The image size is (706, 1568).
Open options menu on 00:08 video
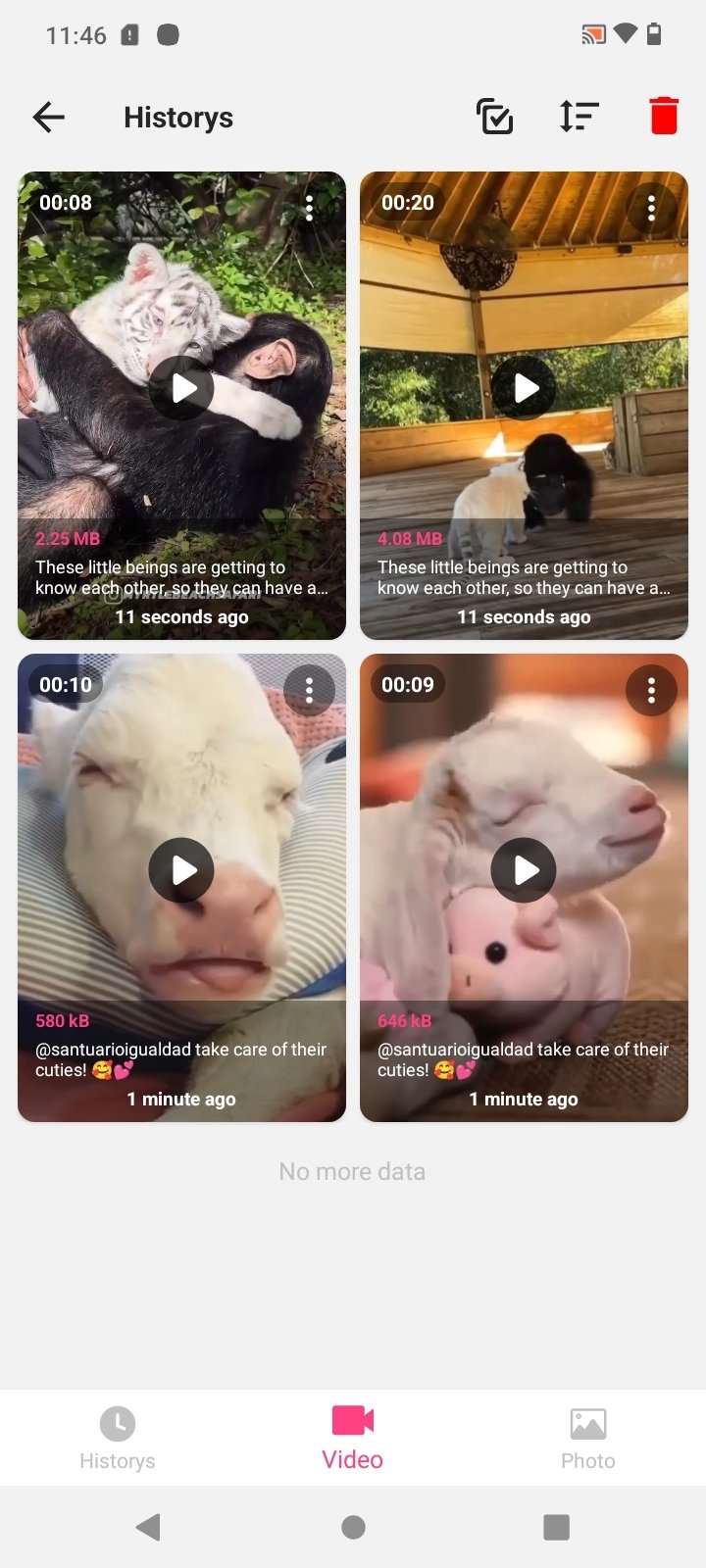pyautogui.click(x=309, y=208)
